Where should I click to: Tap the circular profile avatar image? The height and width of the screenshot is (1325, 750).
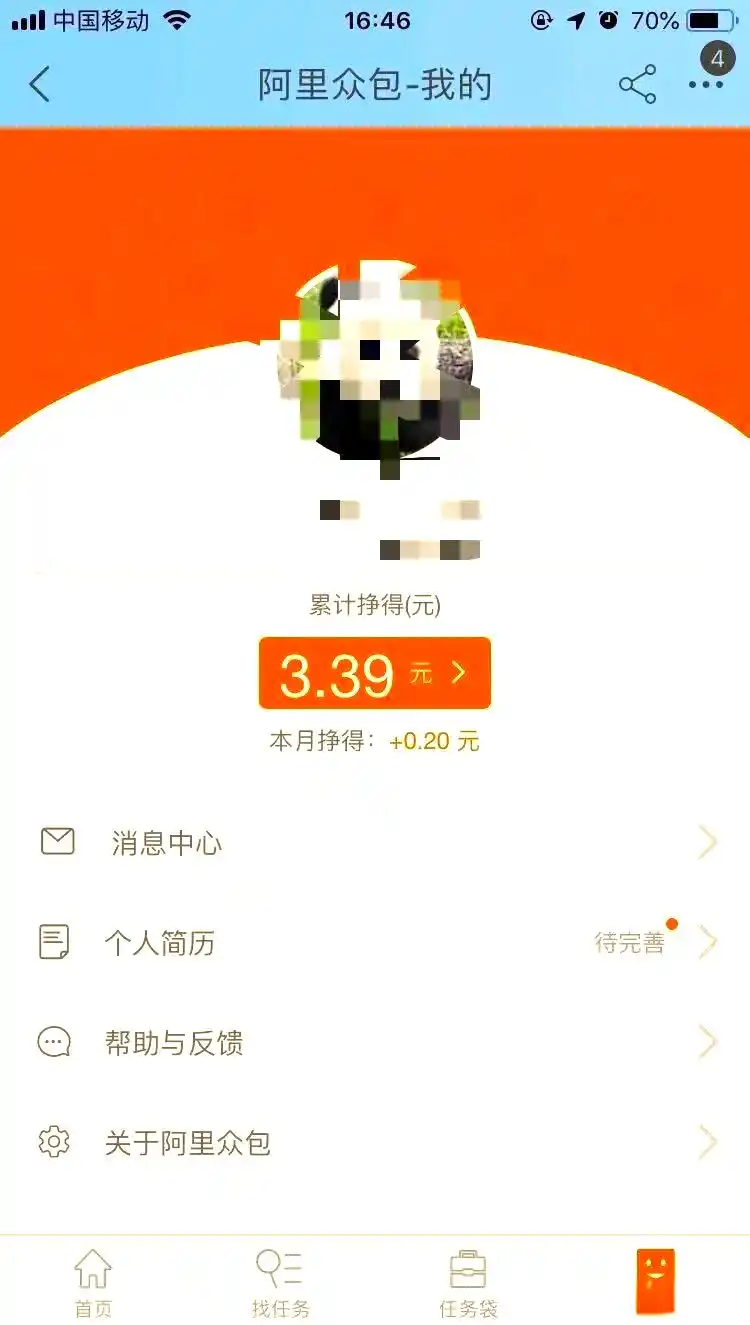pyautogui.click(x=374, y=370)
